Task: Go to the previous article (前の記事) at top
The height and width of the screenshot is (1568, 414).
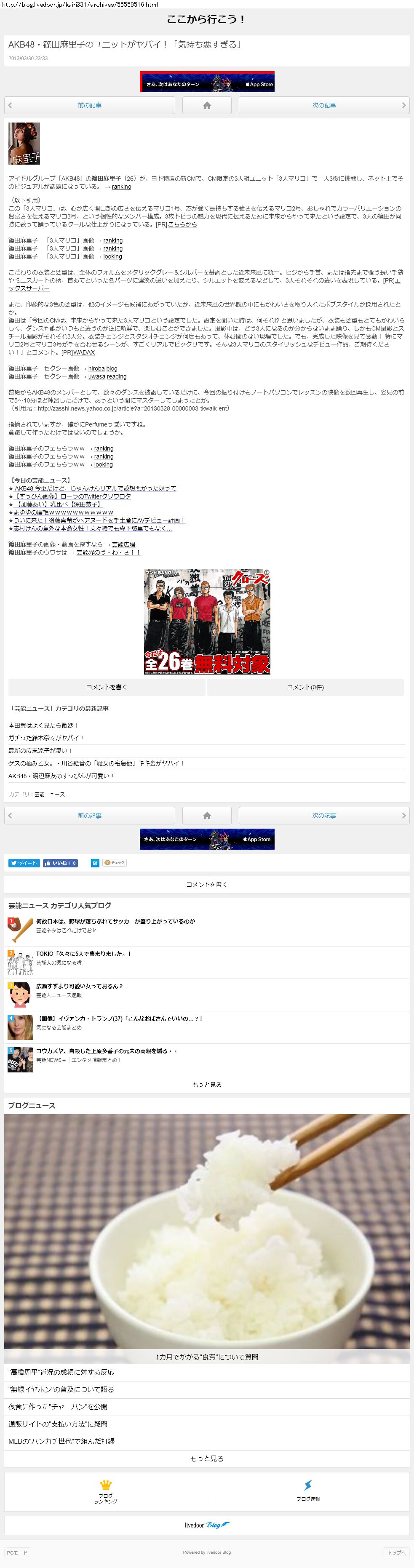Action: point(90,105)
